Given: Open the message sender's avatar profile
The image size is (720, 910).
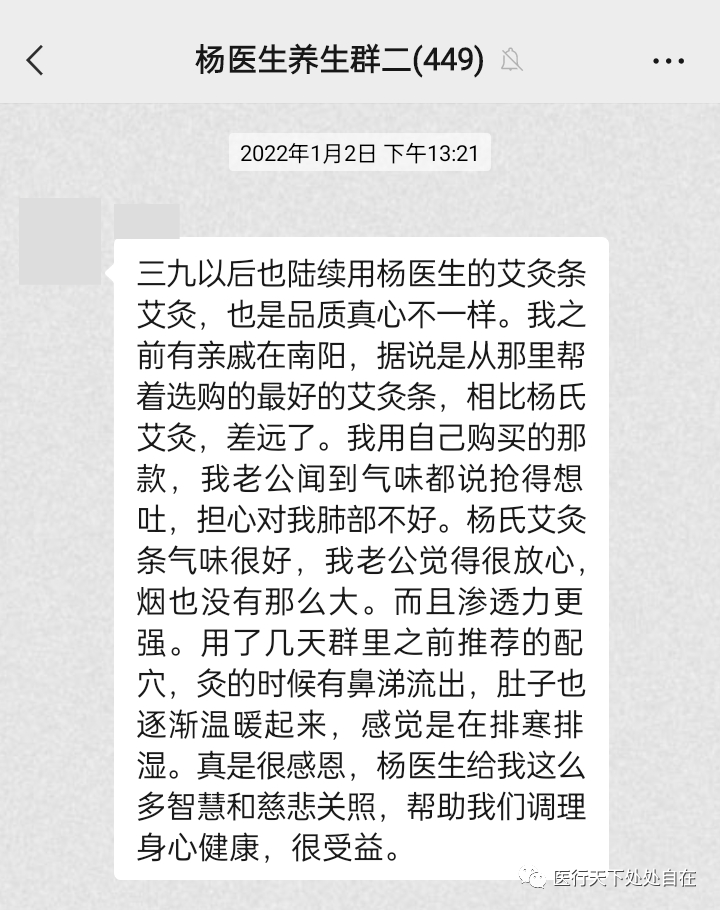Looking at the screenshot, I should (60, 241).
